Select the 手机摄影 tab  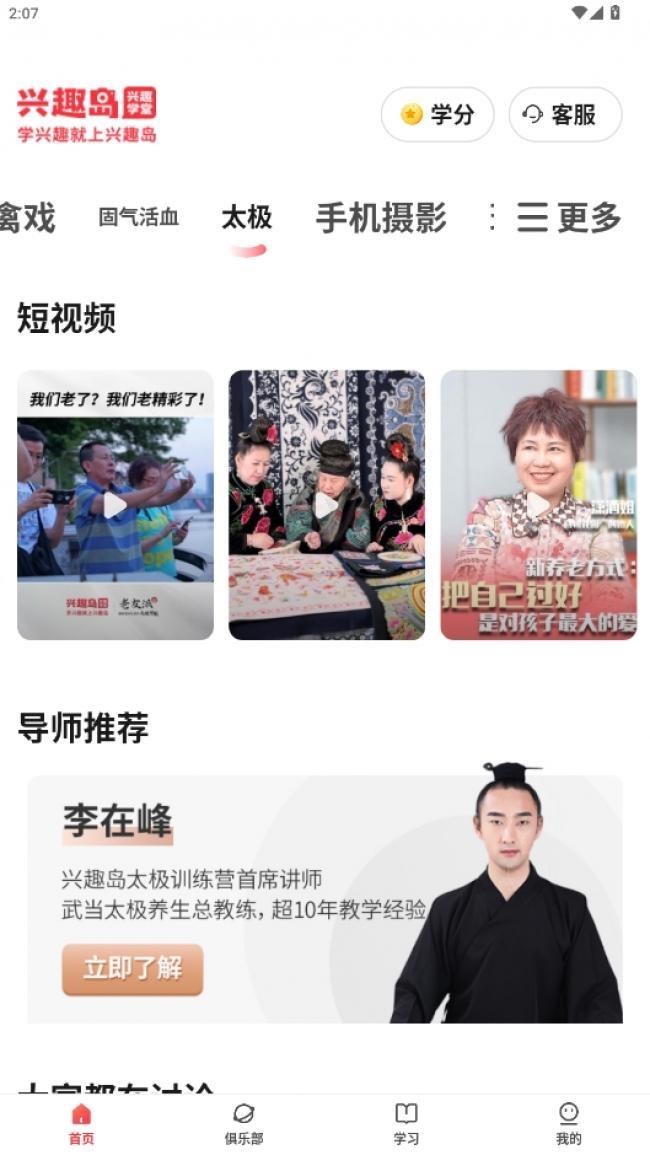click(x=381, y=217)
